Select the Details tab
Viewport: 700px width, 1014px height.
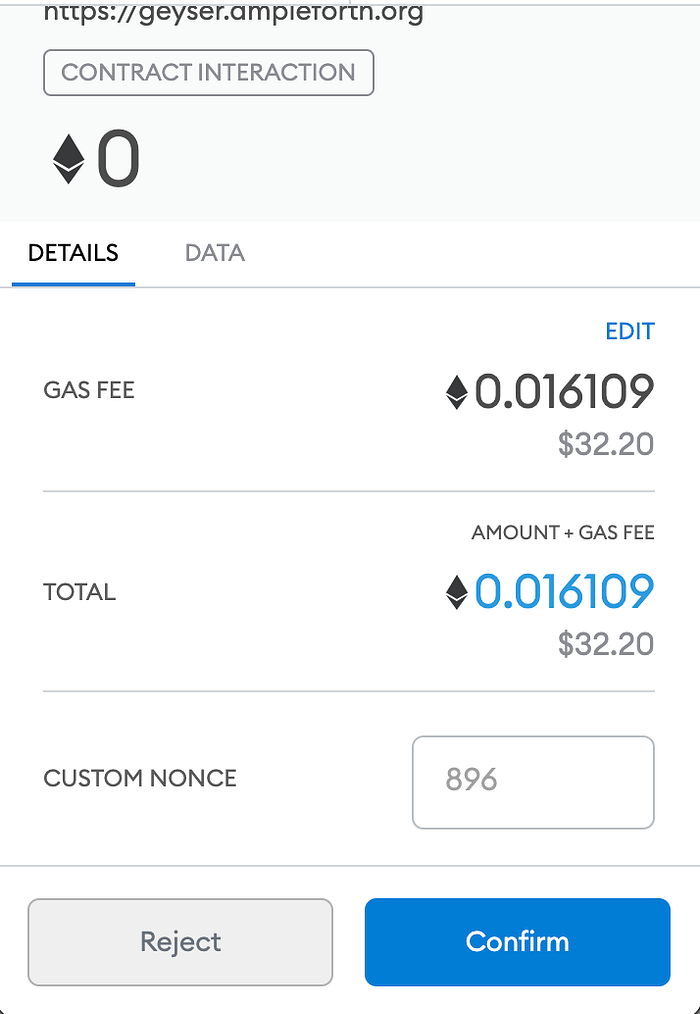pos(73,253)
